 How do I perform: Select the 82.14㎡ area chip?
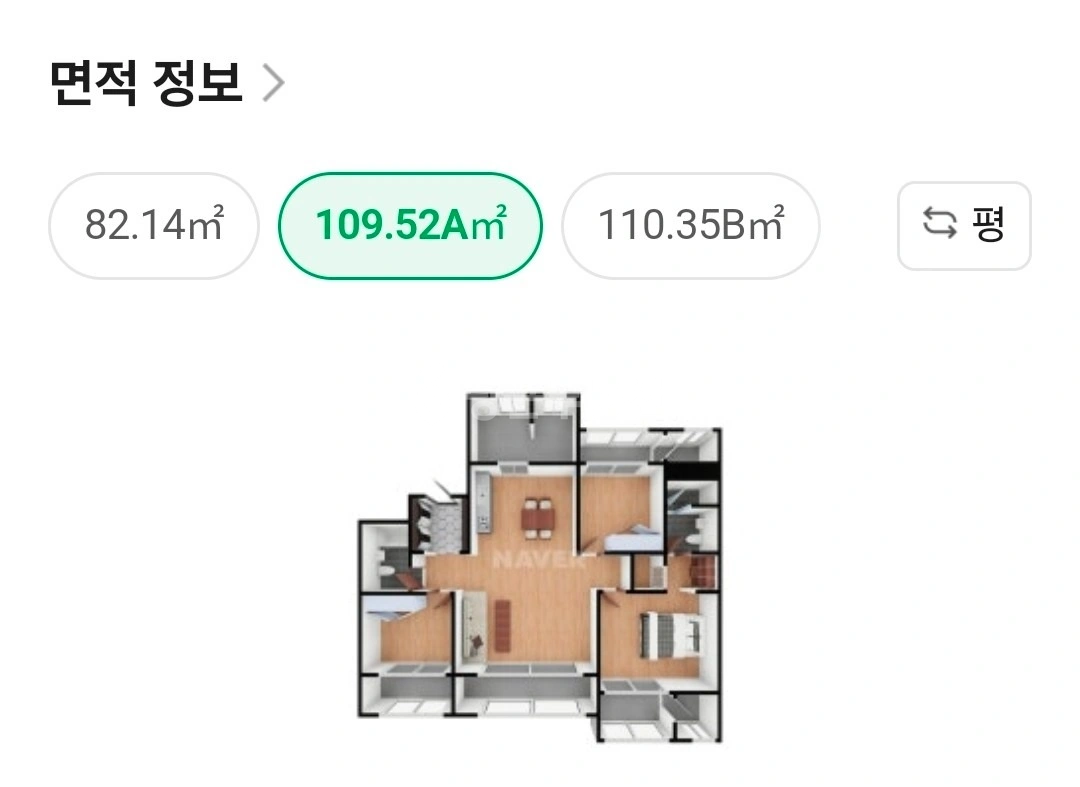click(x=154, y=226)
